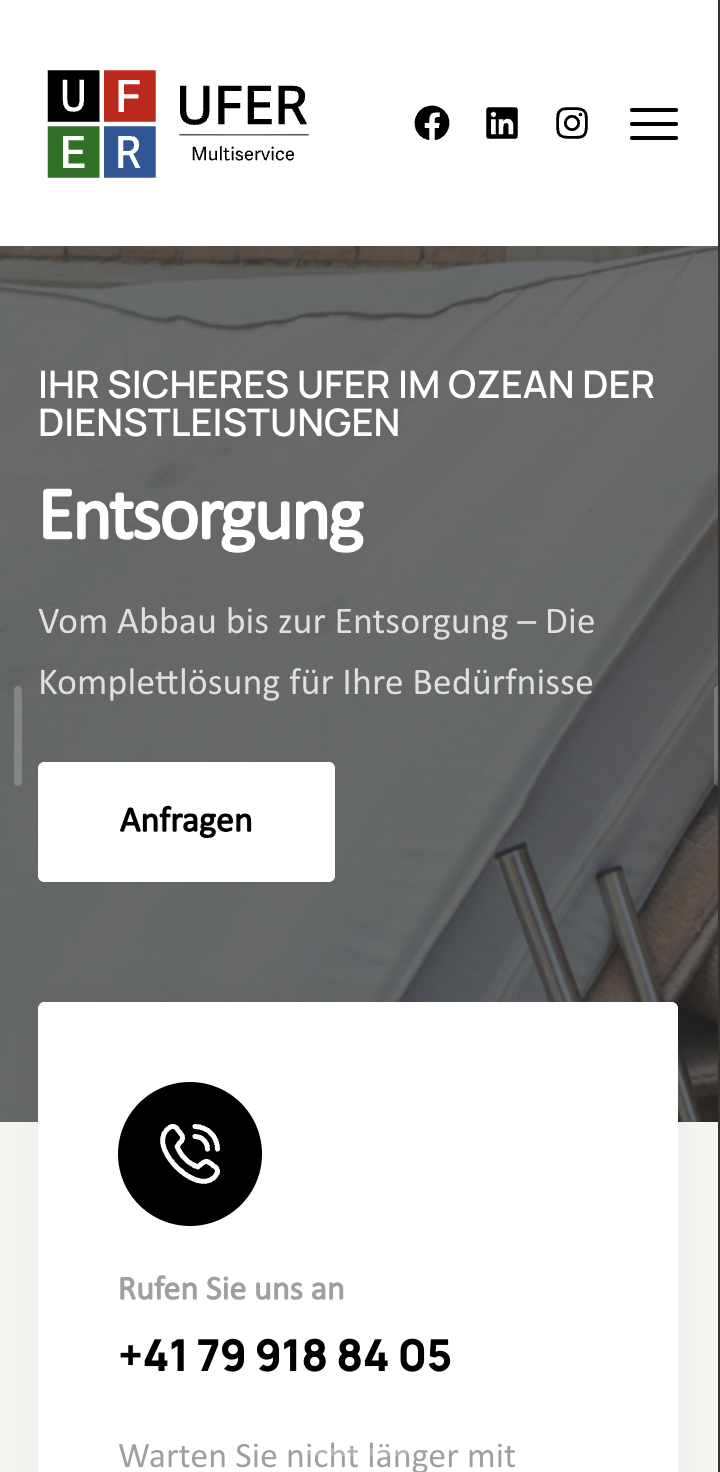
Task: Call the number +41 79 918 84 05
Action: pyautogui.click(x=285, y=1356)
